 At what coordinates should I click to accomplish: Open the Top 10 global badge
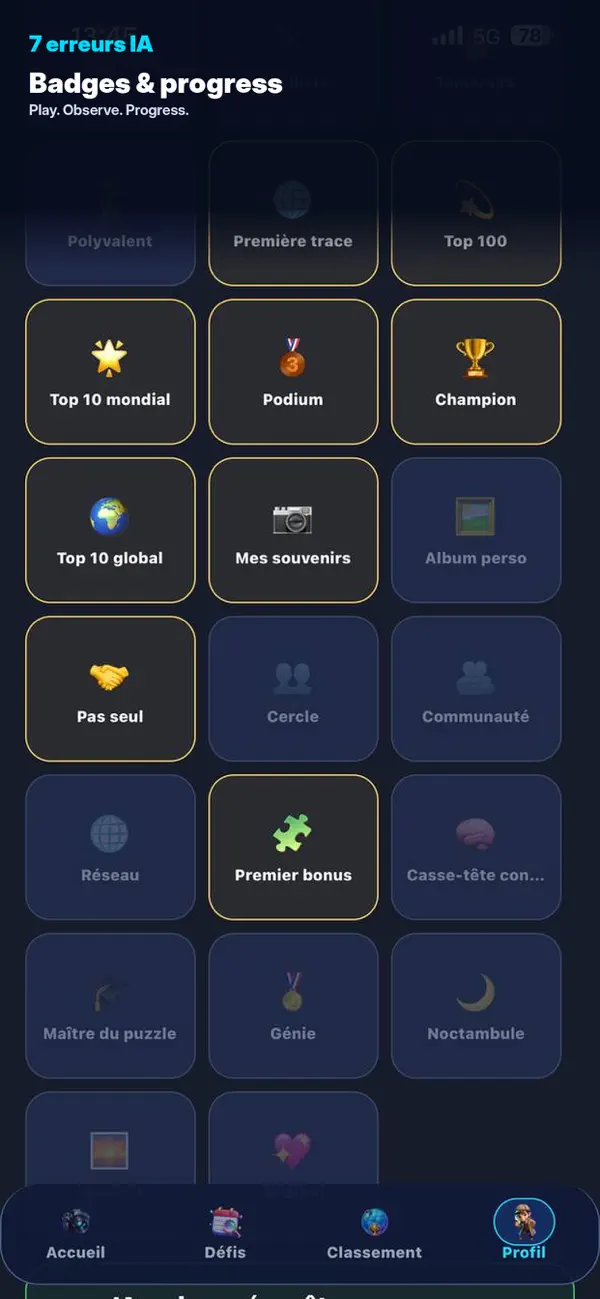pos(110,530)
